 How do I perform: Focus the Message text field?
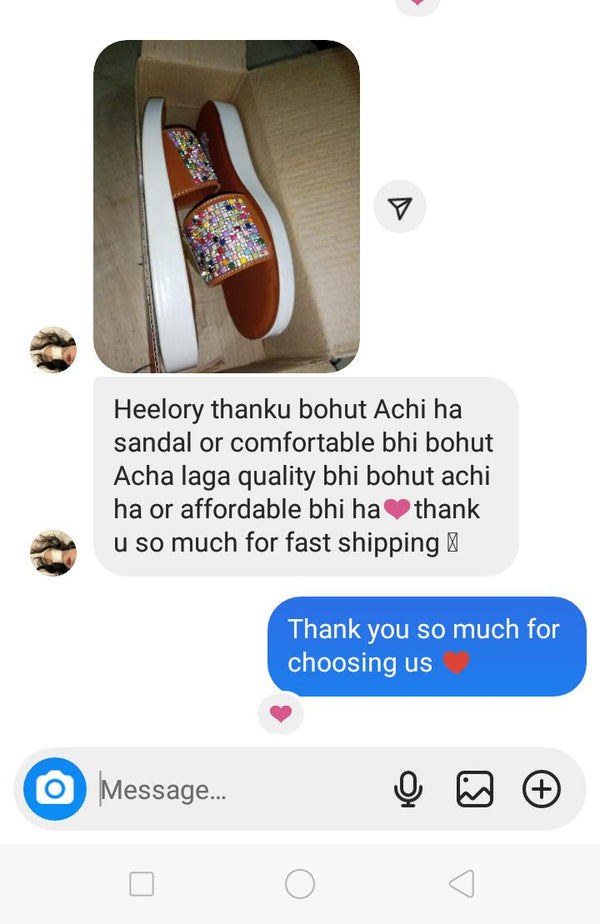[240, 790]
